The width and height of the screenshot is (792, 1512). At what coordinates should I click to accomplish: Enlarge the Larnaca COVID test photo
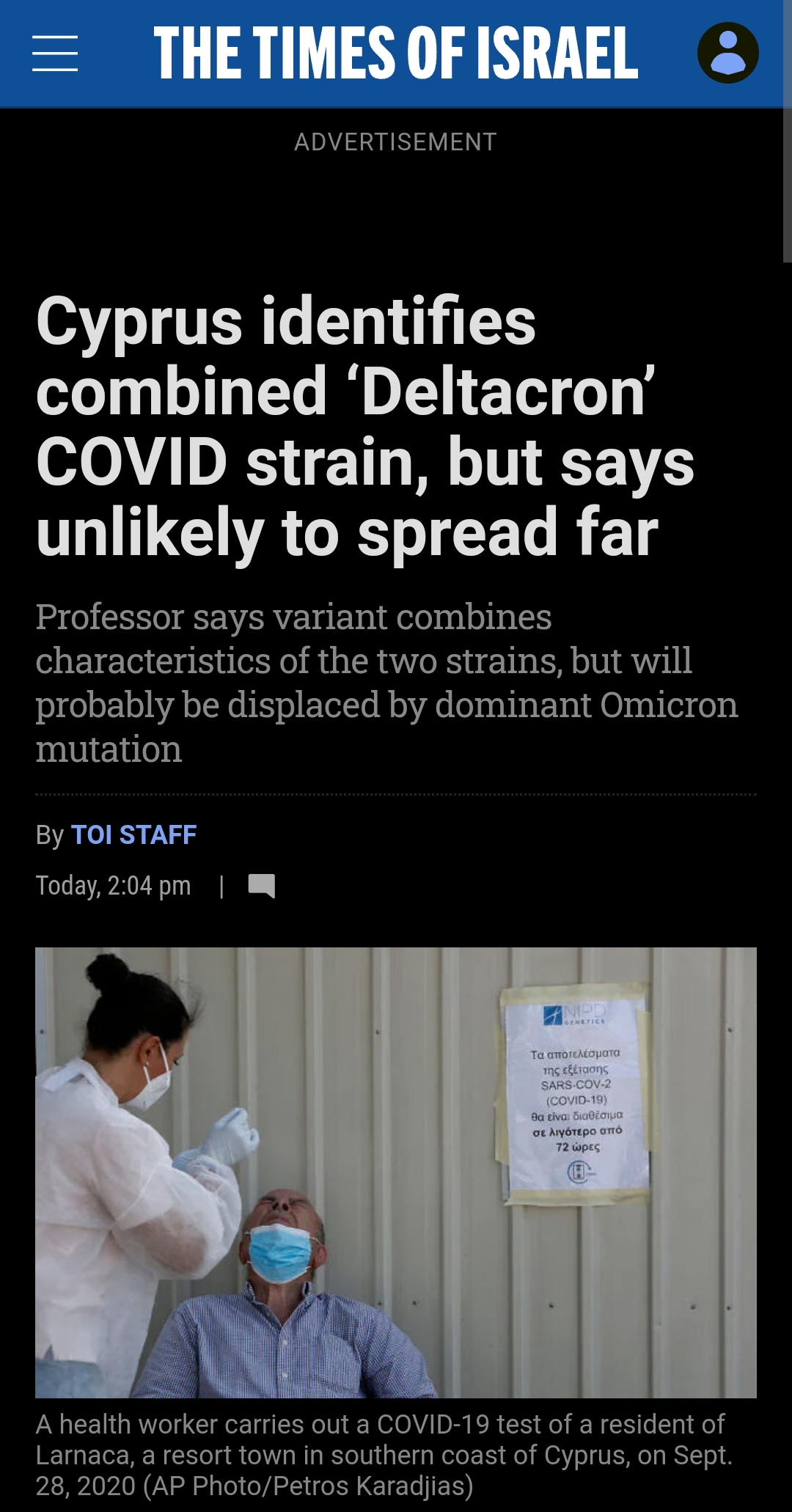coord(396,1172)
